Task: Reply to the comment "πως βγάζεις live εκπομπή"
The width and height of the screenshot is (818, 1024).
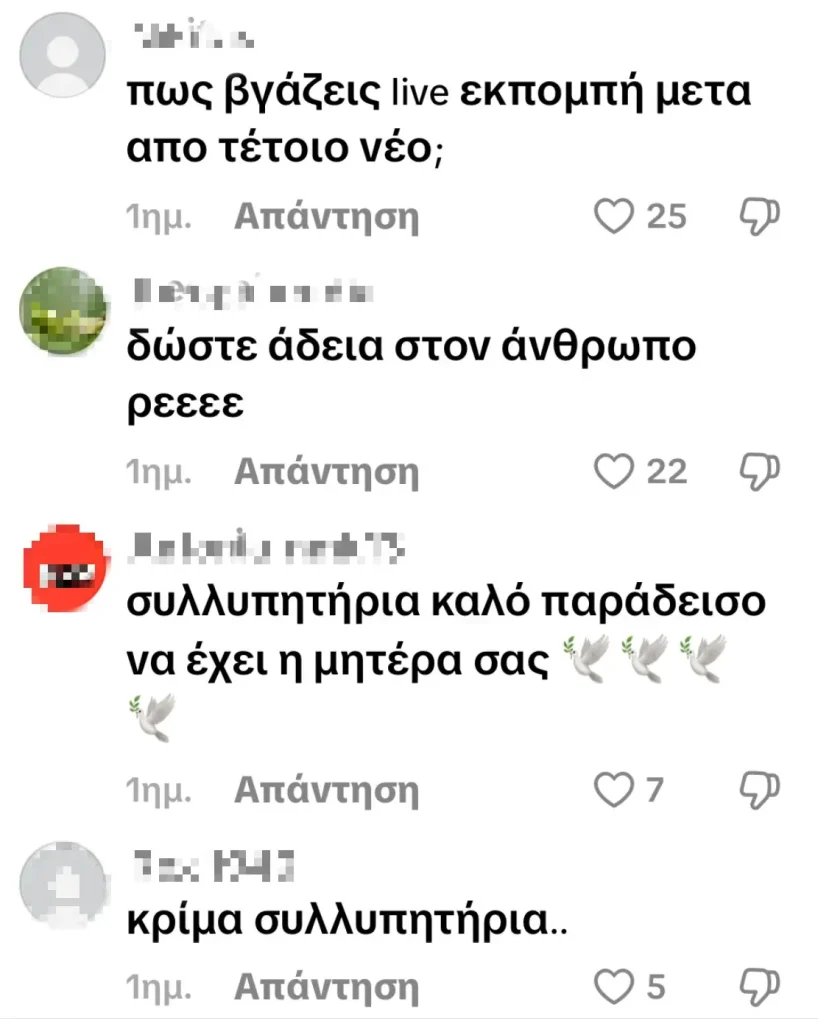Action: (x=326, y=217)
